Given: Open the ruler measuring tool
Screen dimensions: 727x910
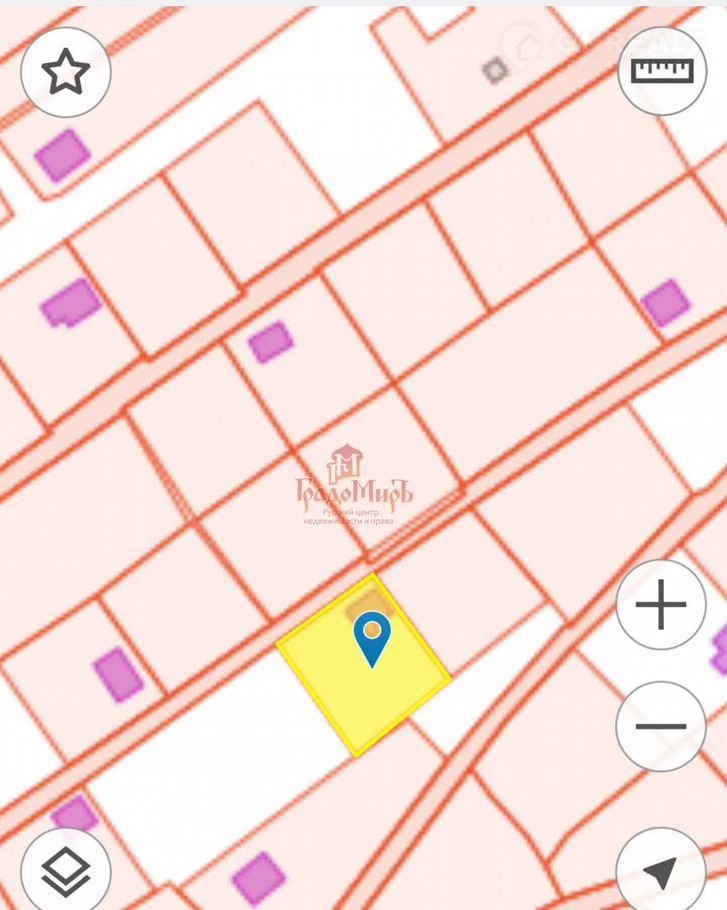Looking at the screenshot, I should click(x=662, y=71).
